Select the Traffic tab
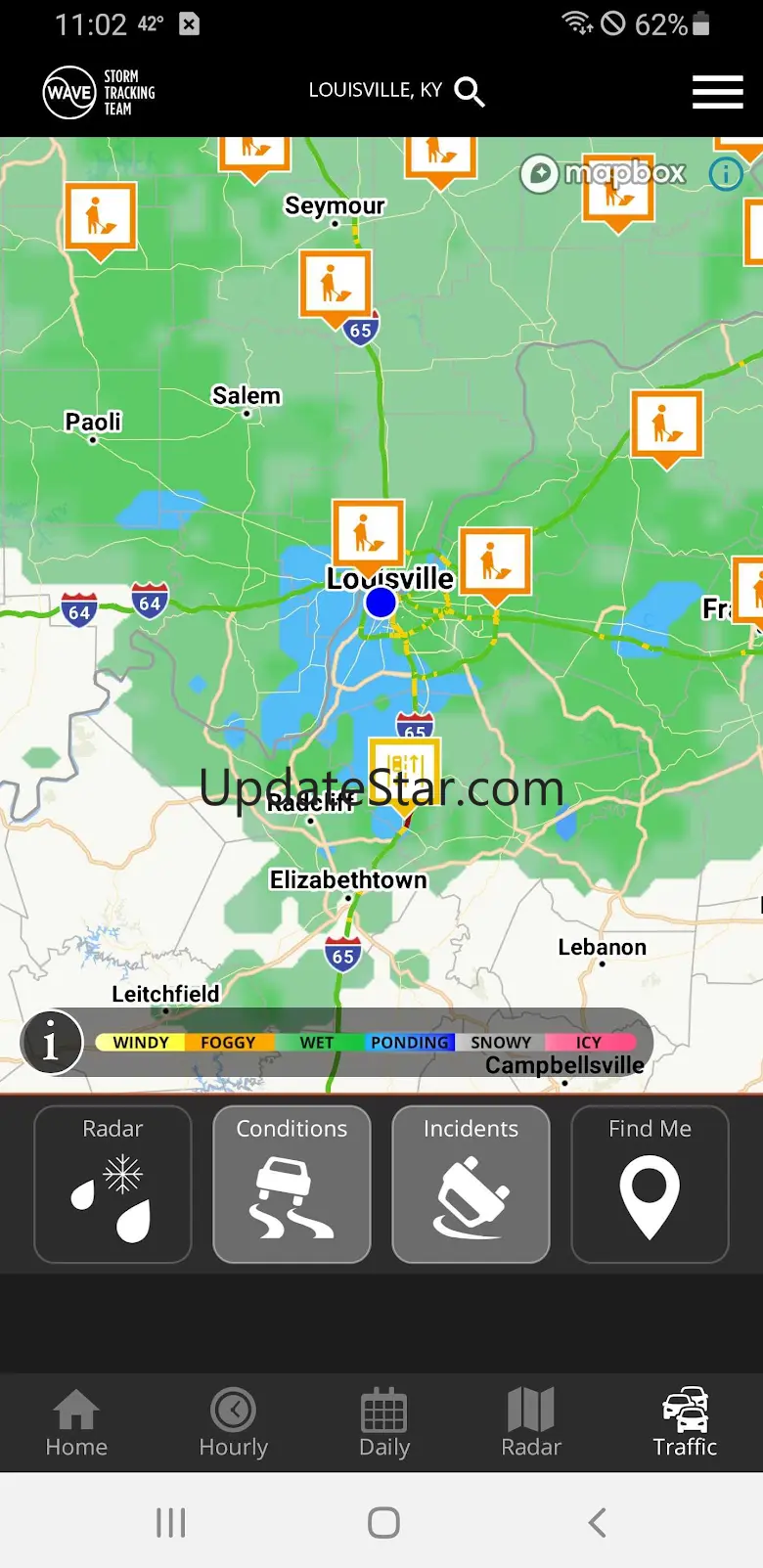Screen dimensions: 763x1568 pos(685,1423)
